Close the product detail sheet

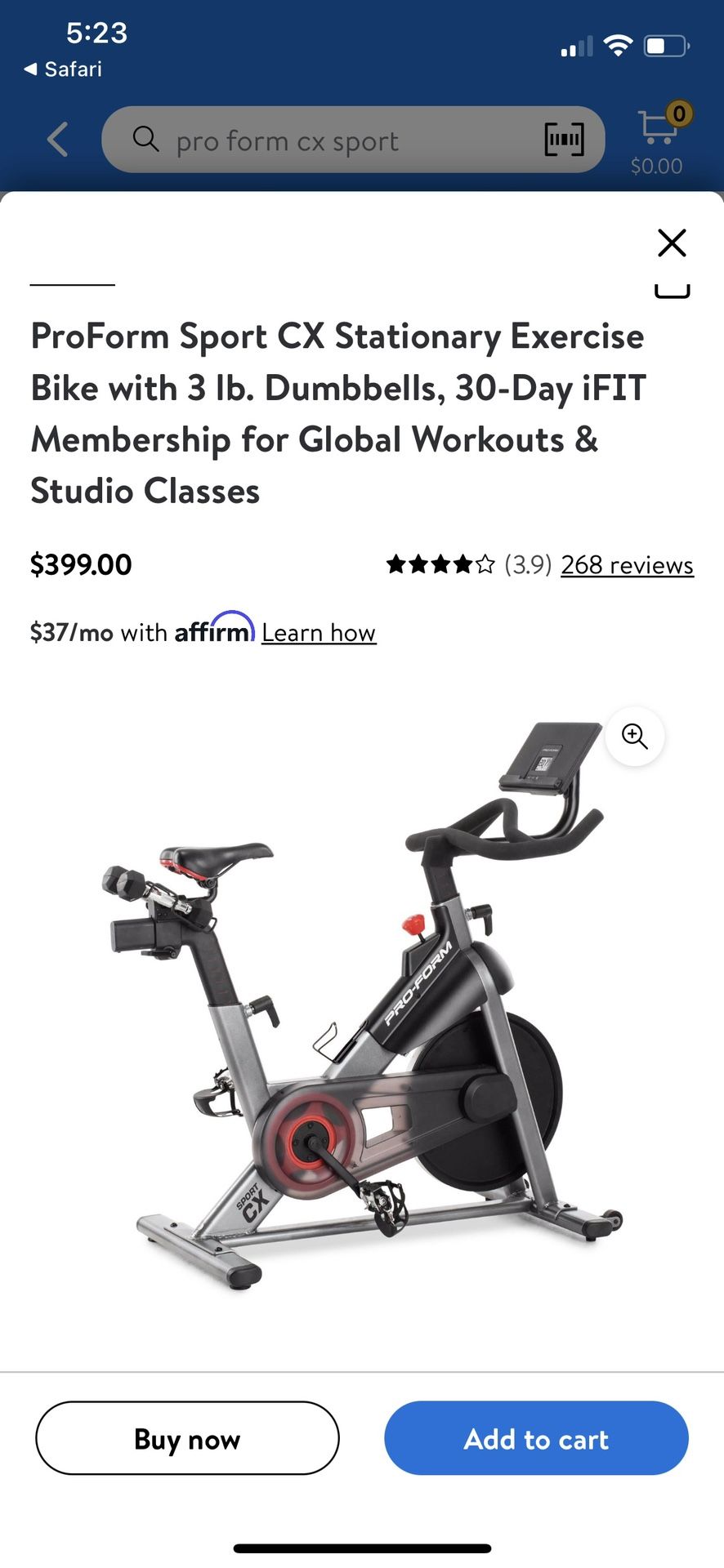[672, 243]
